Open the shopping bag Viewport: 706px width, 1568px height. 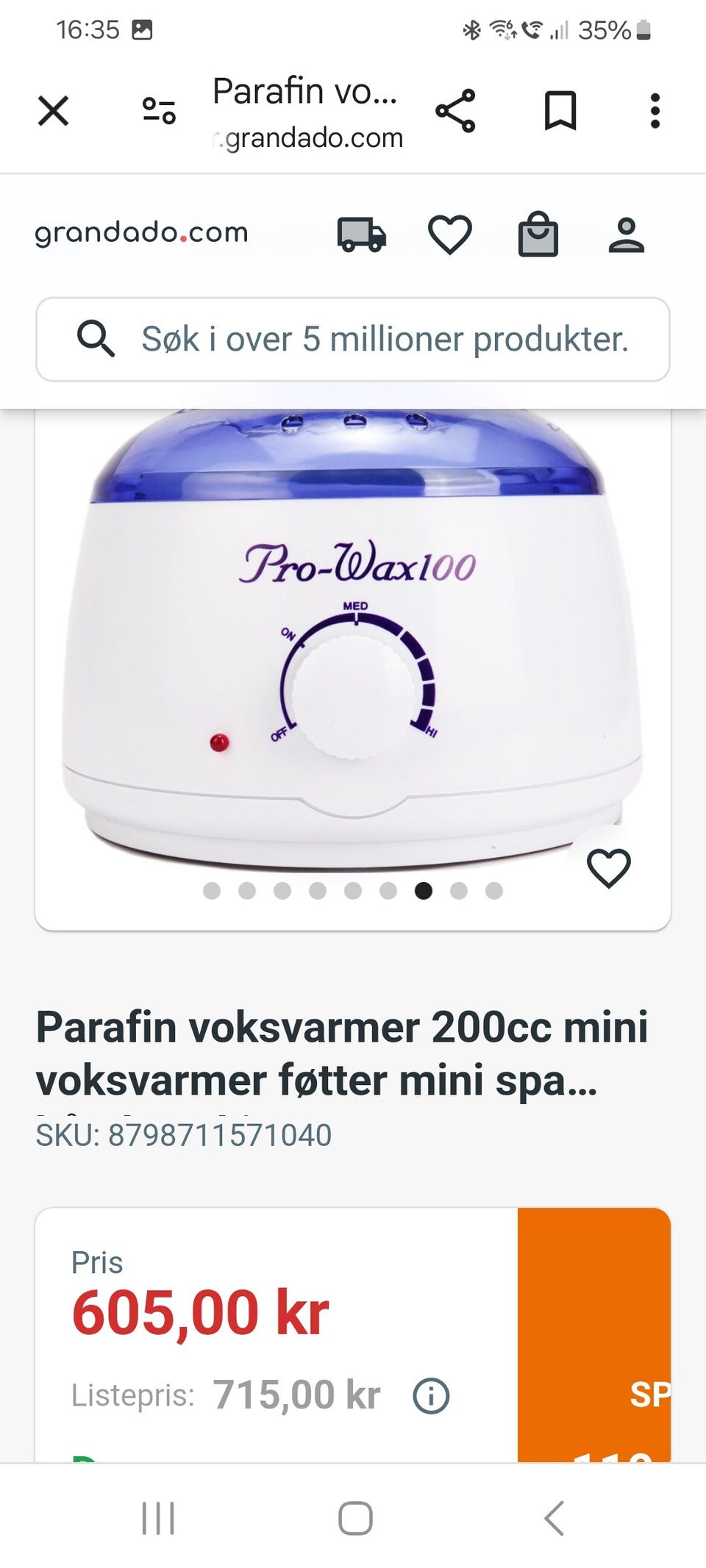[x=538, y=235]
